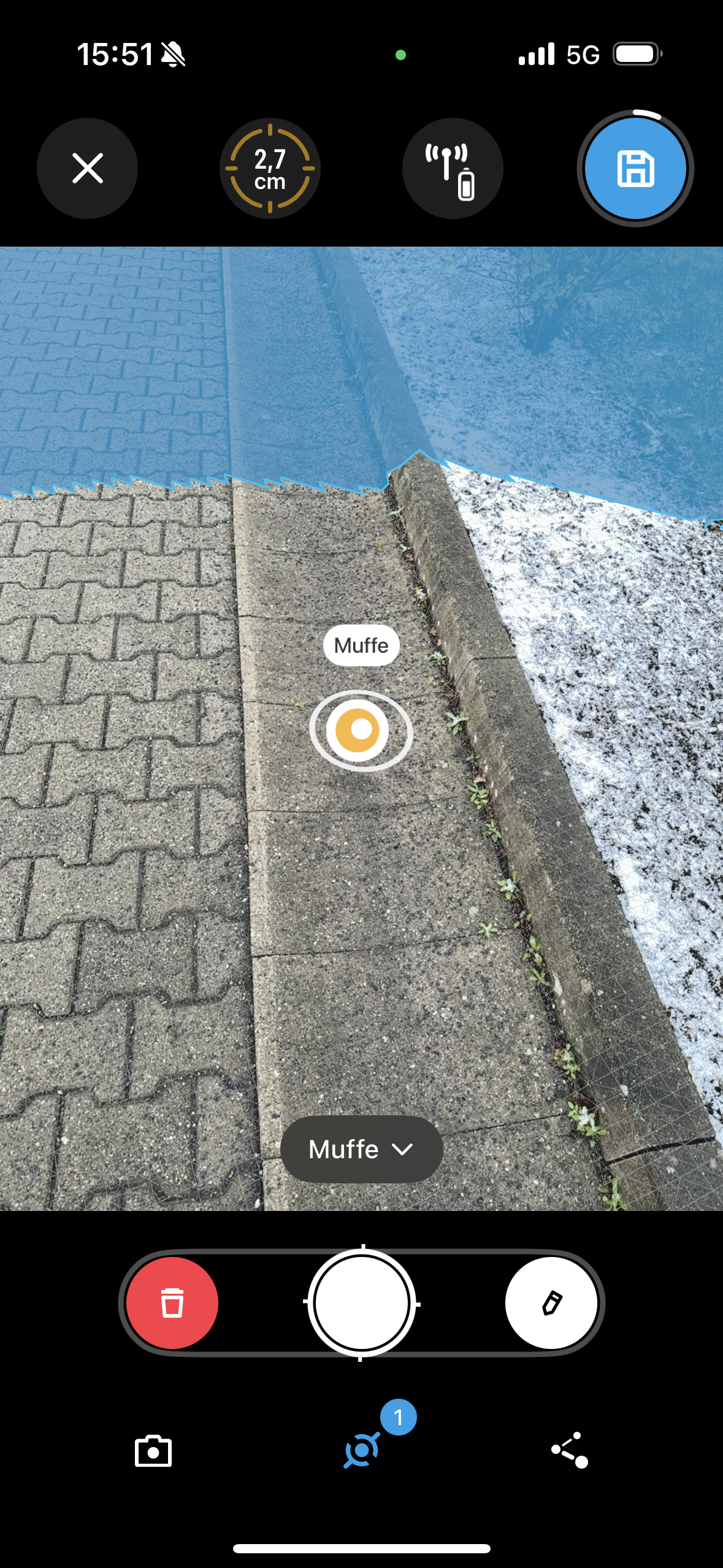The height and width of the screenshot is (1568, 723).
Task: Edit the point with the pencil button
Action: [551, 1303]
